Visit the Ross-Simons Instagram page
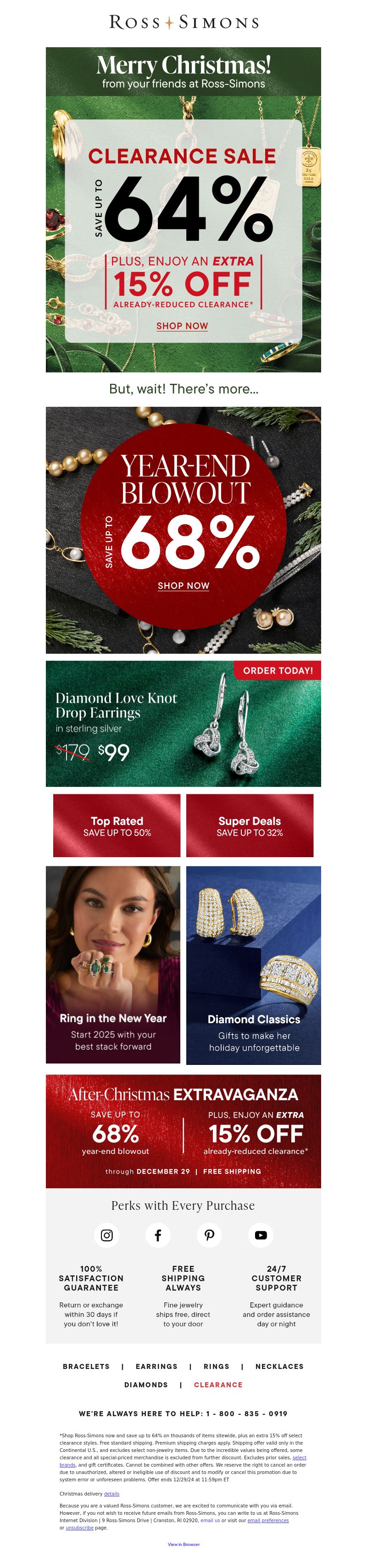This screenshot has height=1568, width=367. [x=106, y=1235]
